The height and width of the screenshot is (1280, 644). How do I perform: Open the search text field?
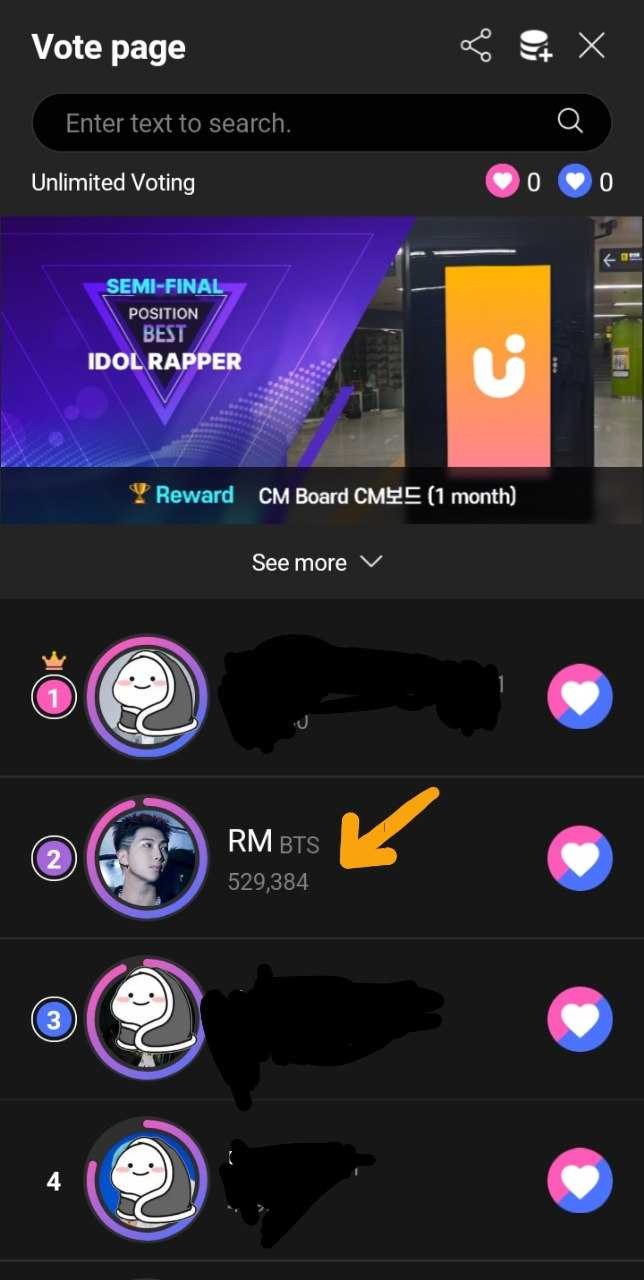pos(300,123)
